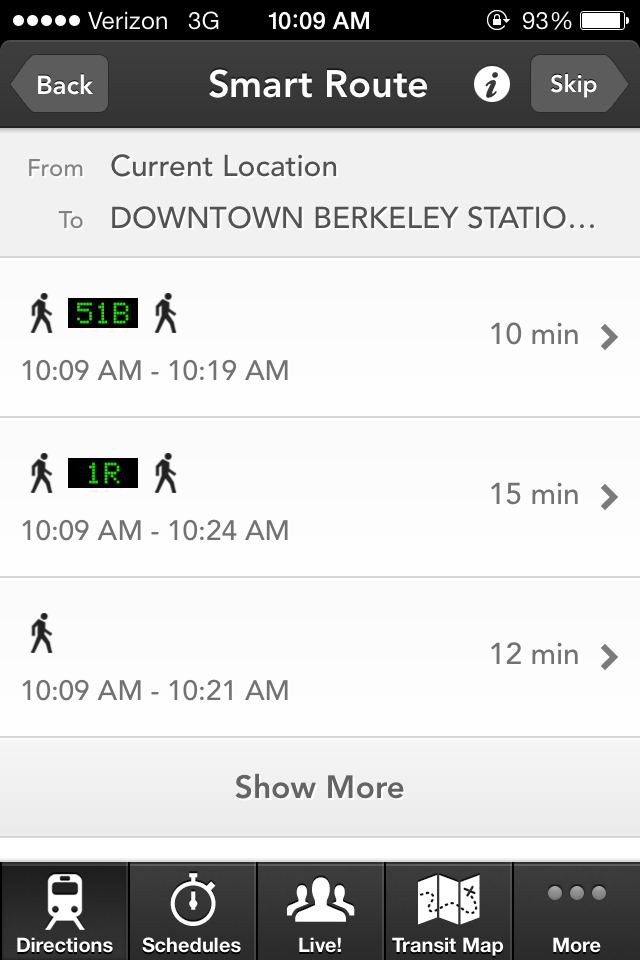Open the Smart Route info icon
The height and width of the screenshot is (960, 640).
click(491, 85)
